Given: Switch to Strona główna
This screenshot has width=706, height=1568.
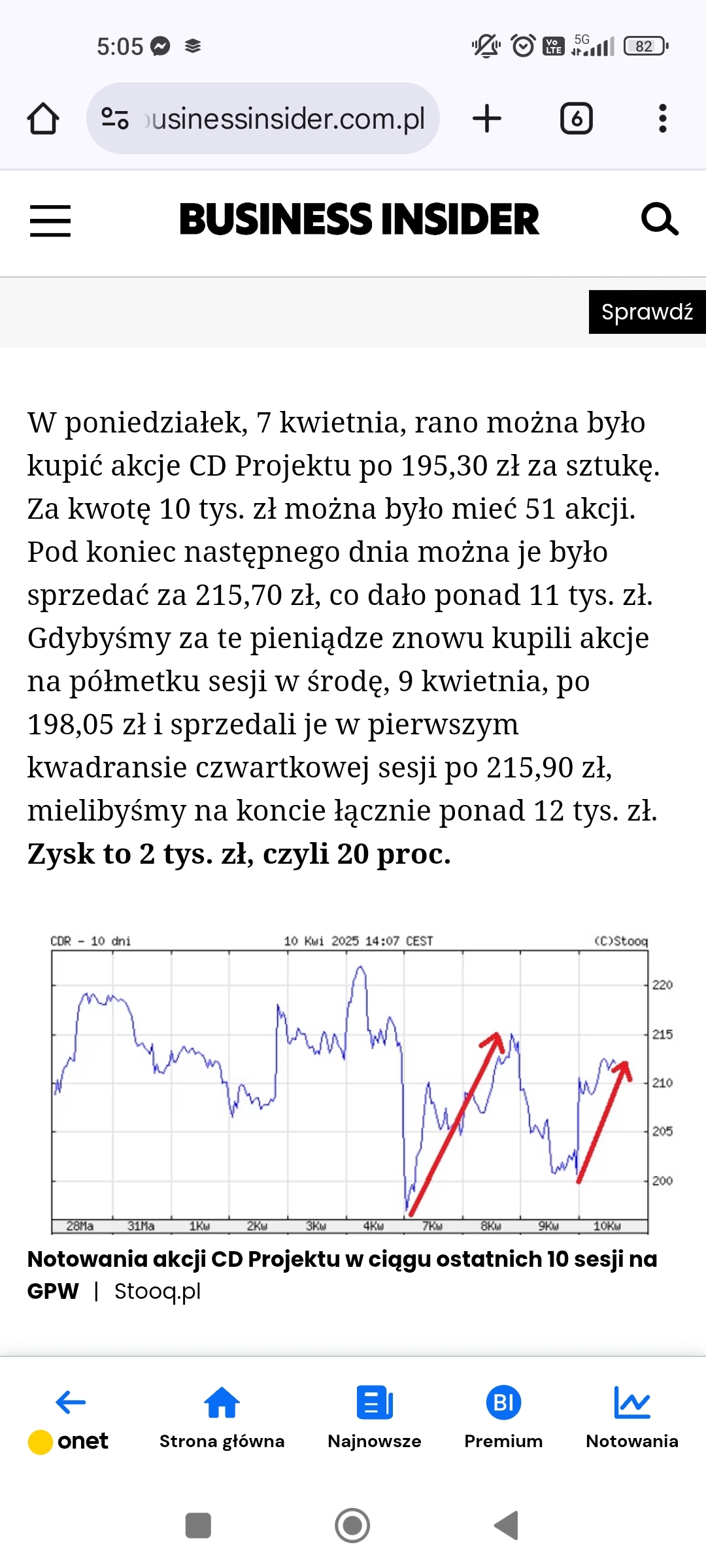Looking at the screenshot, I should [222, 1419].
